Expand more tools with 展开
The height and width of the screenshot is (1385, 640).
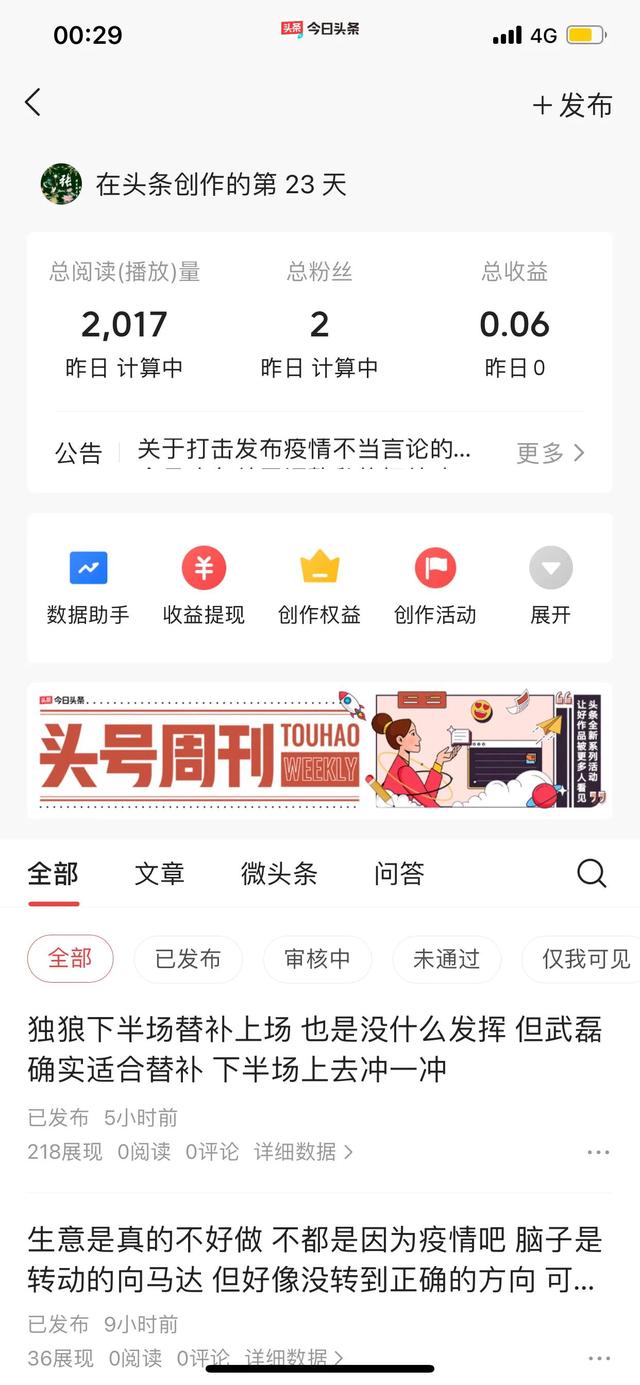[x=550, y=587]
